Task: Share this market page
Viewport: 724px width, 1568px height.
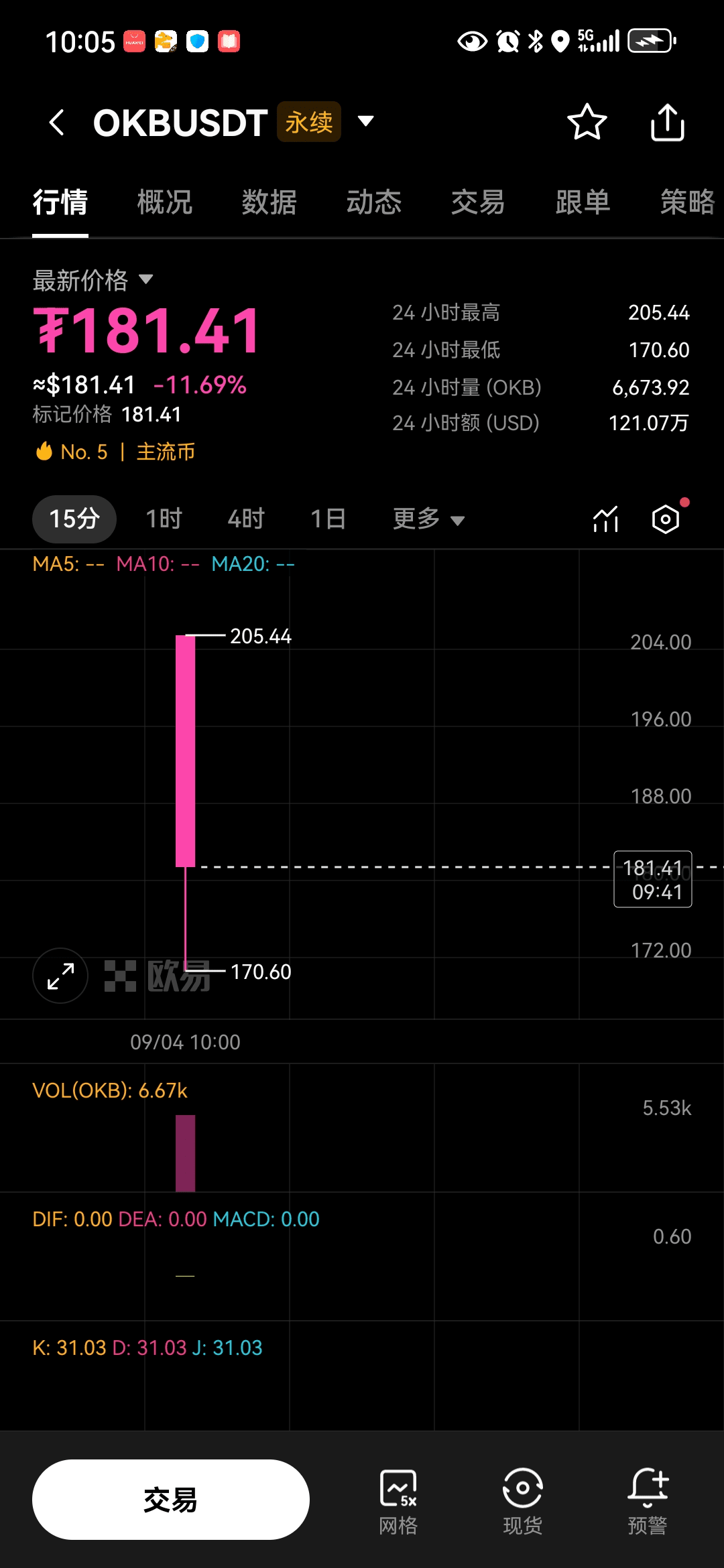Action: pyautogui.click(x=668, y=122)
